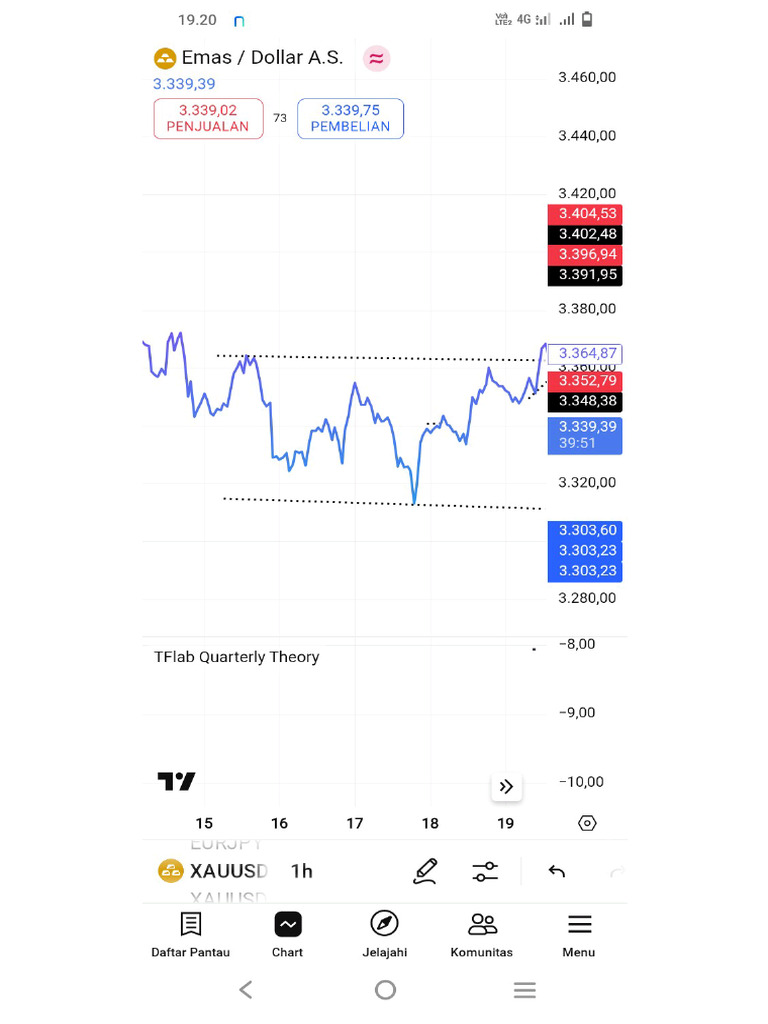Tap the PENJUALAN sell price button
The width and height of the screenshot is (768, 1024).
point(208,118)
